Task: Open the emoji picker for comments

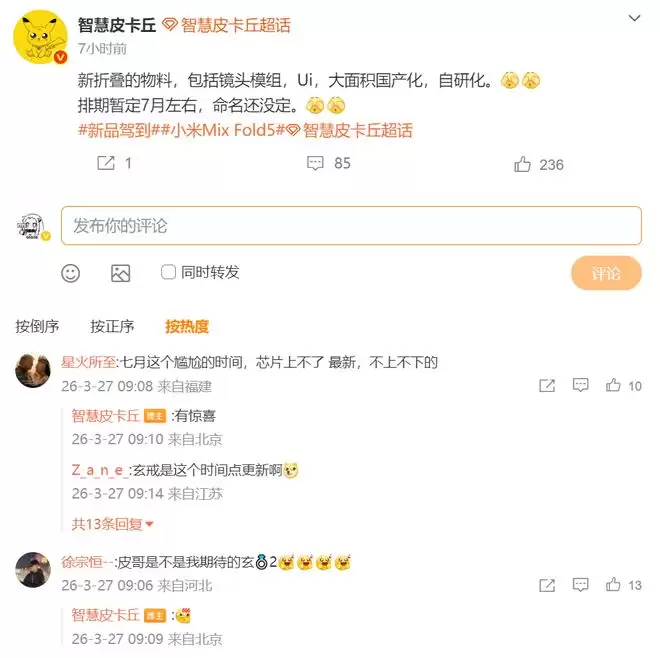Action: pos(70,272)
